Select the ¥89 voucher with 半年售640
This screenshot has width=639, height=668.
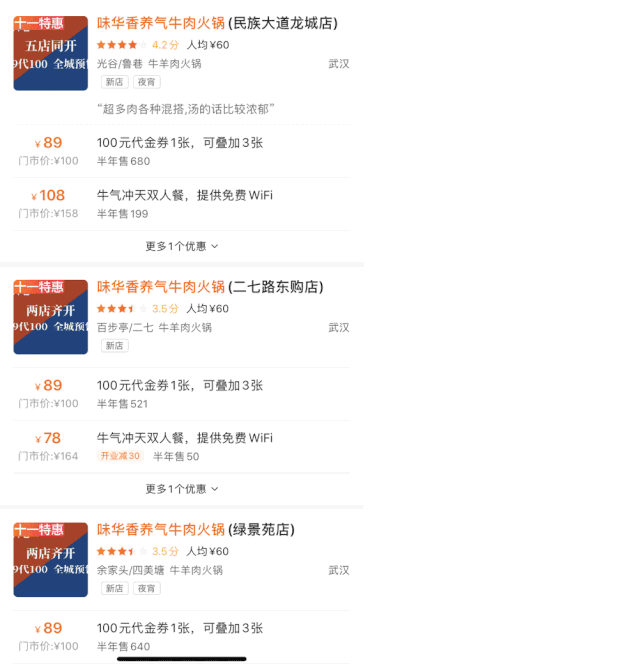coord(180,636)
